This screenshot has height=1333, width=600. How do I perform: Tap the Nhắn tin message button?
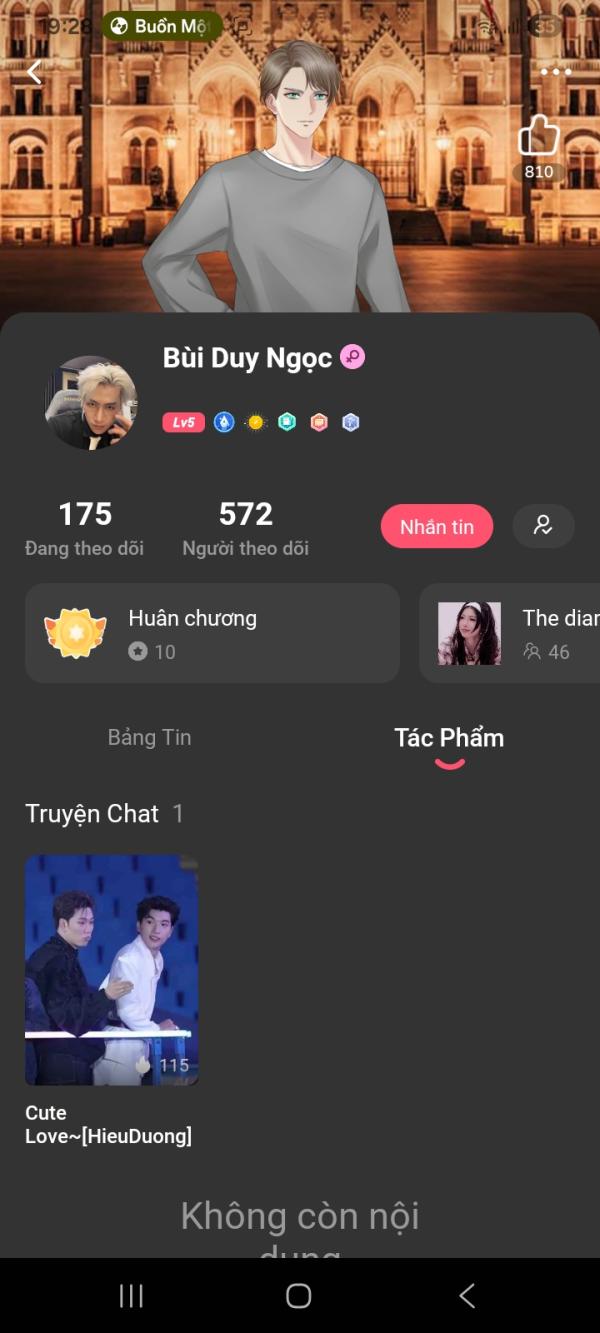click(x=437, y=527)
